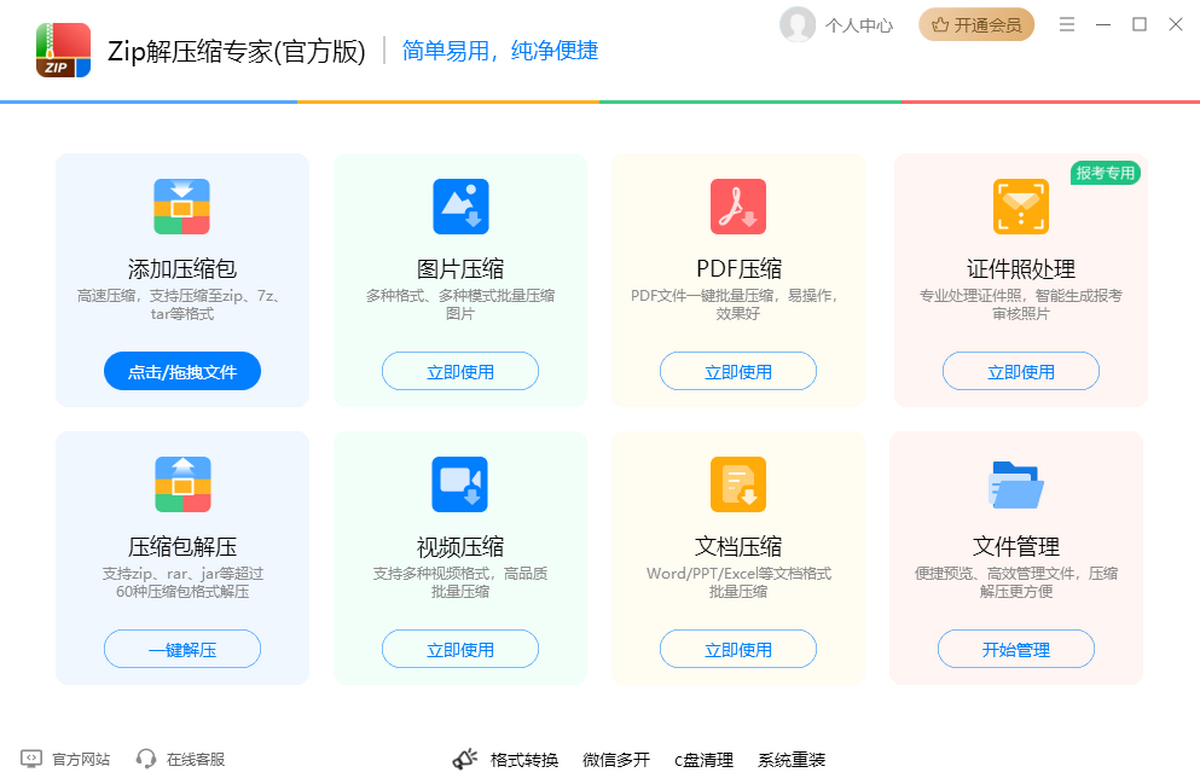
Task: Minimize the window
Action: click(1103, 24)
